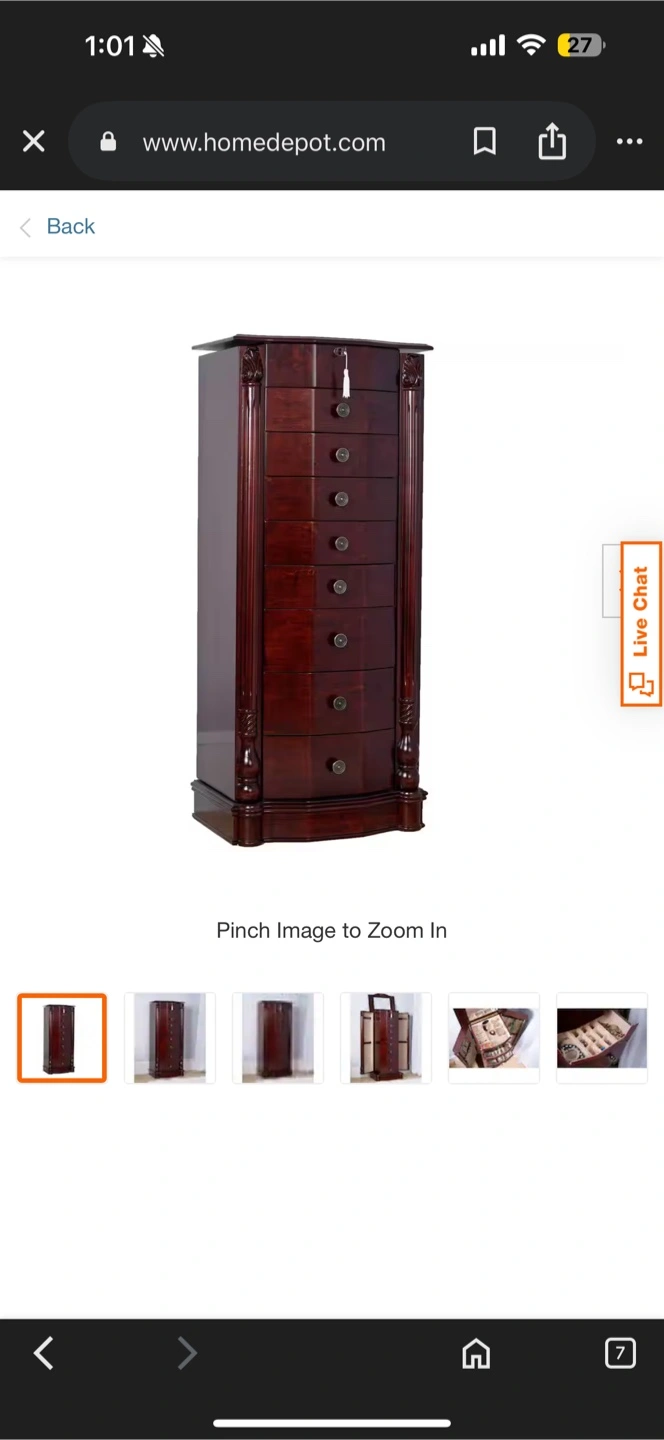Select the third armoire thumbnail
The height and width of the screenshot is (1440, 664).
pos(278,1038)
